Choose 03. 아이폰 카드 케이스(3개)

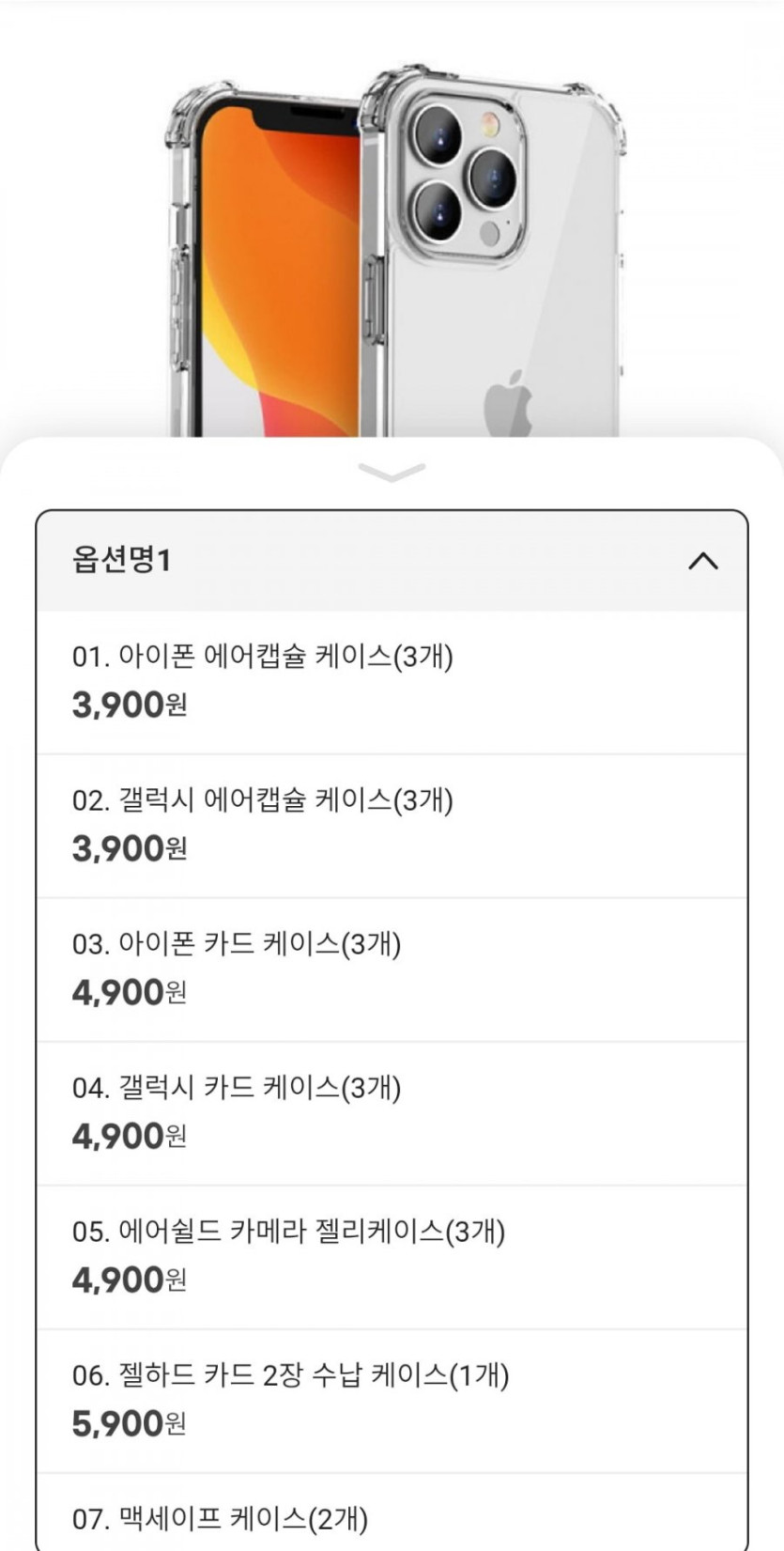click(392, 969)
